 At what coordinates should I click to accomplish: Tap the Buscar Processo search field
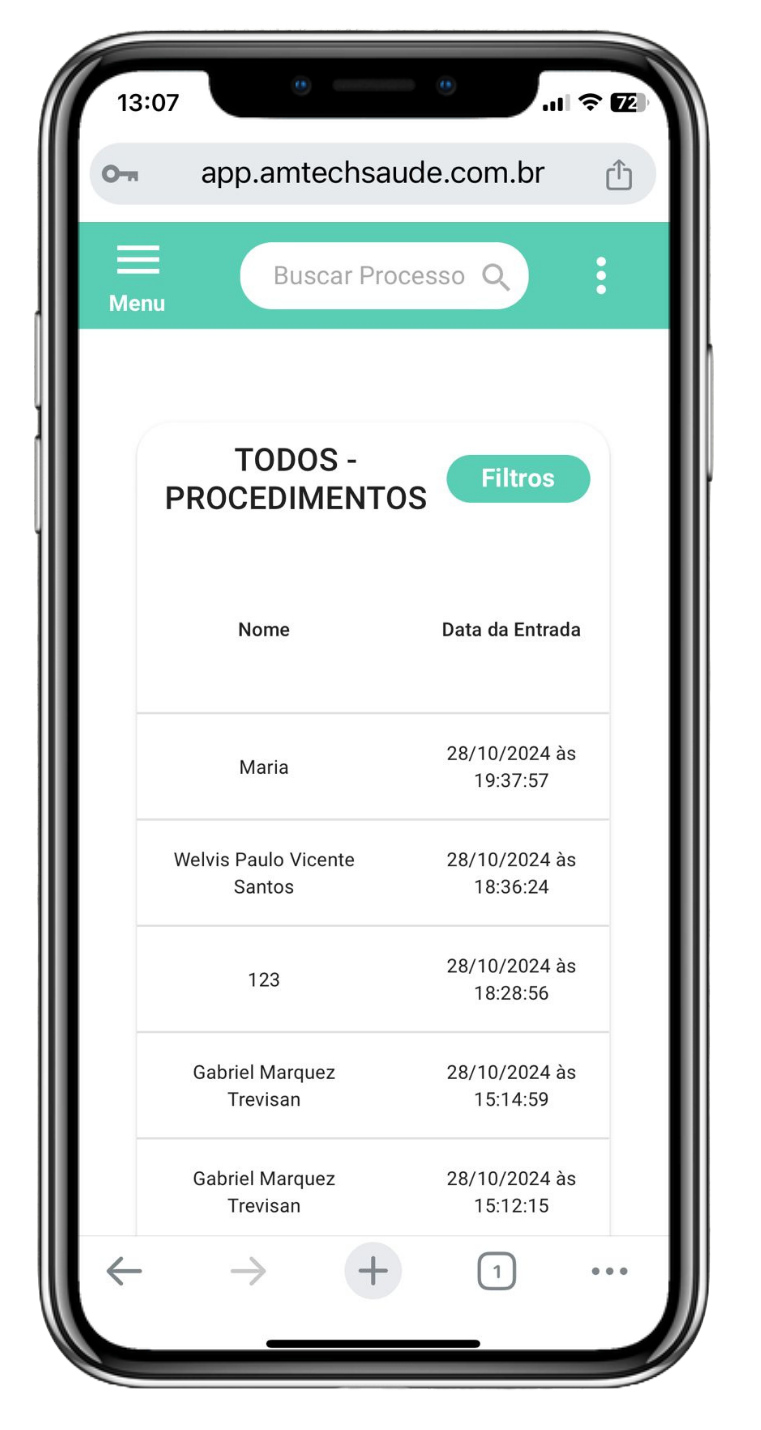coord(370,276)
